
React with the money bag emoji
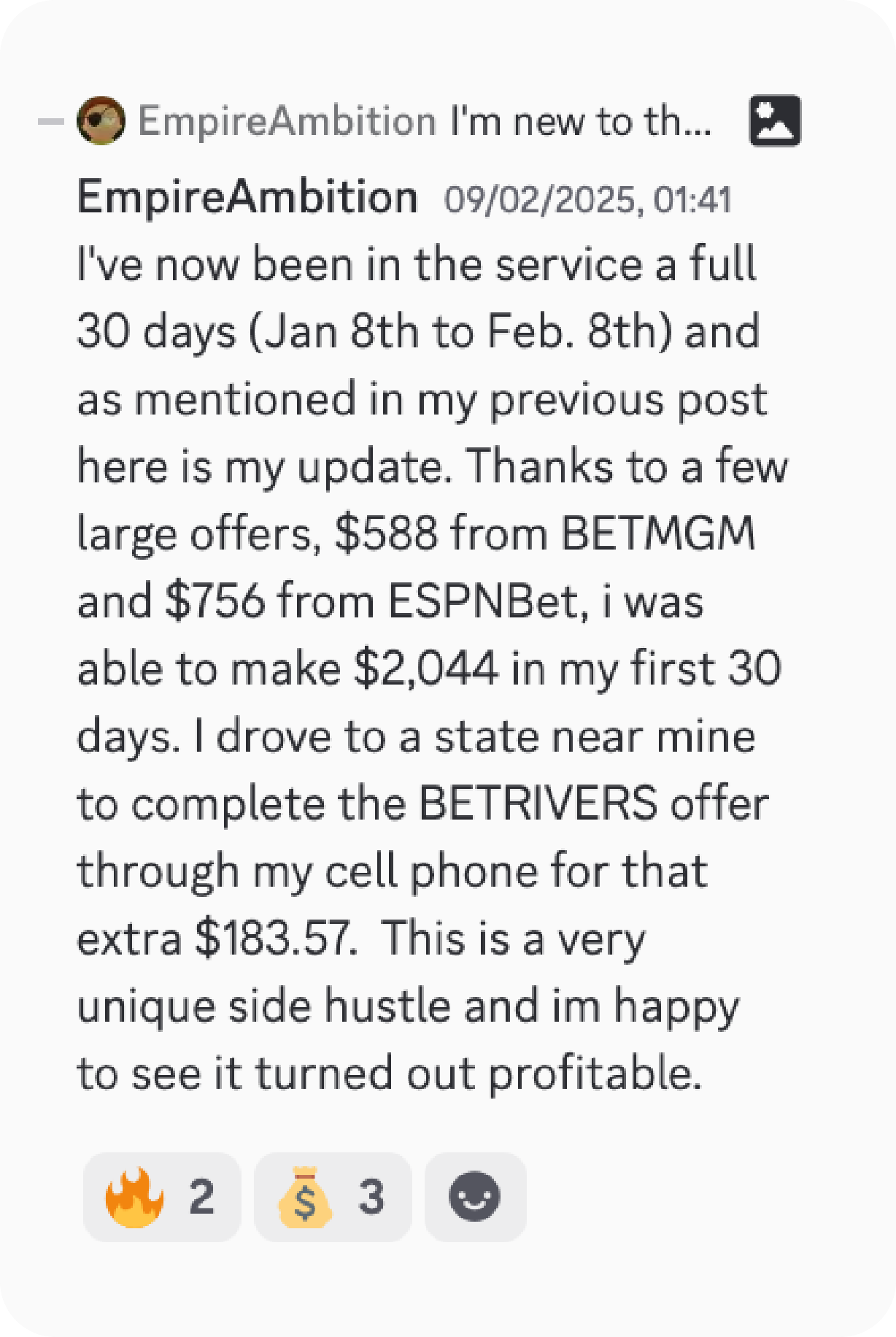click(332, 1197)
